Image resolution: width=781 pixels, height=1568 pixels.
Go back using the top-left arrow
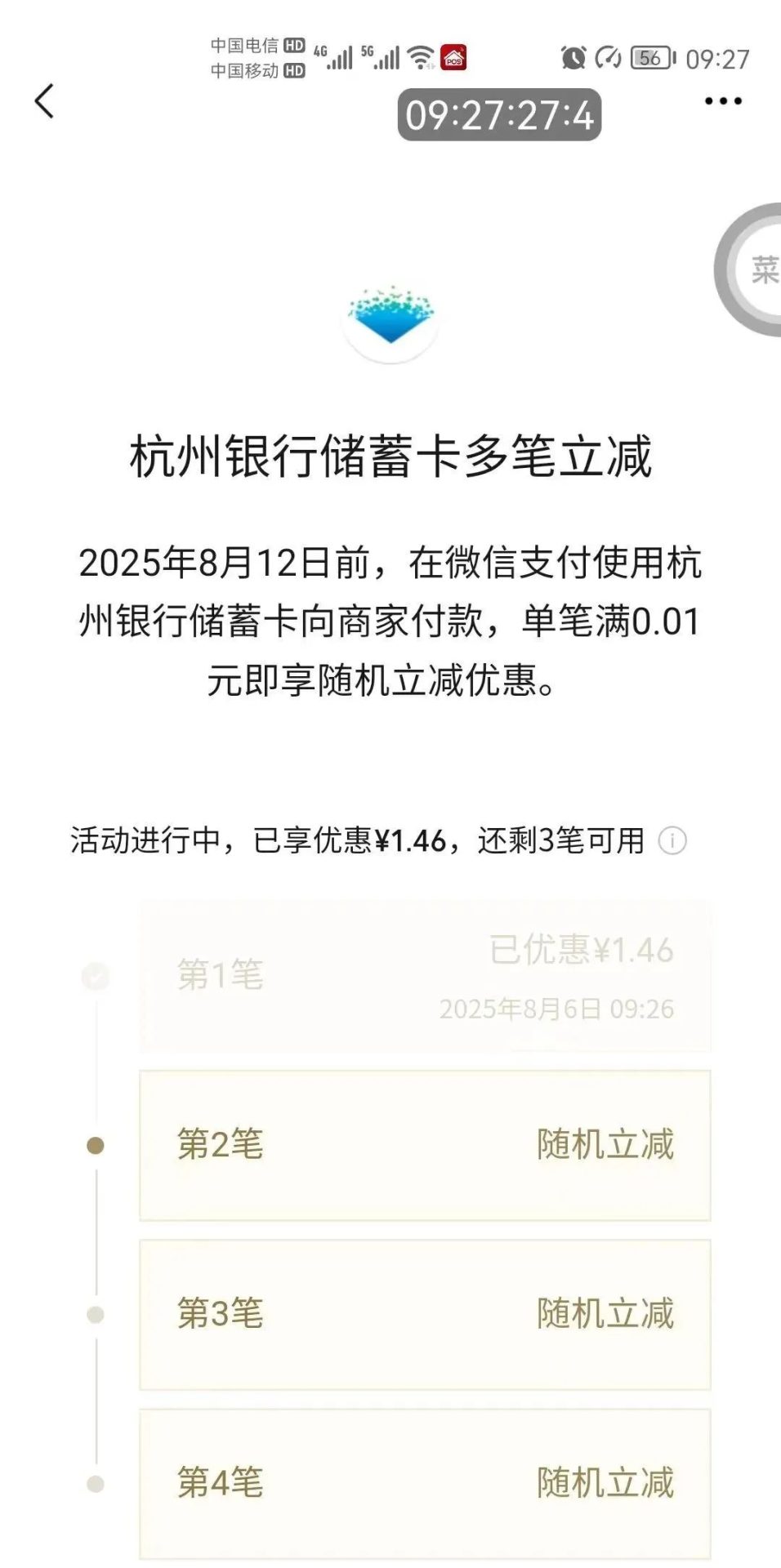45,101
